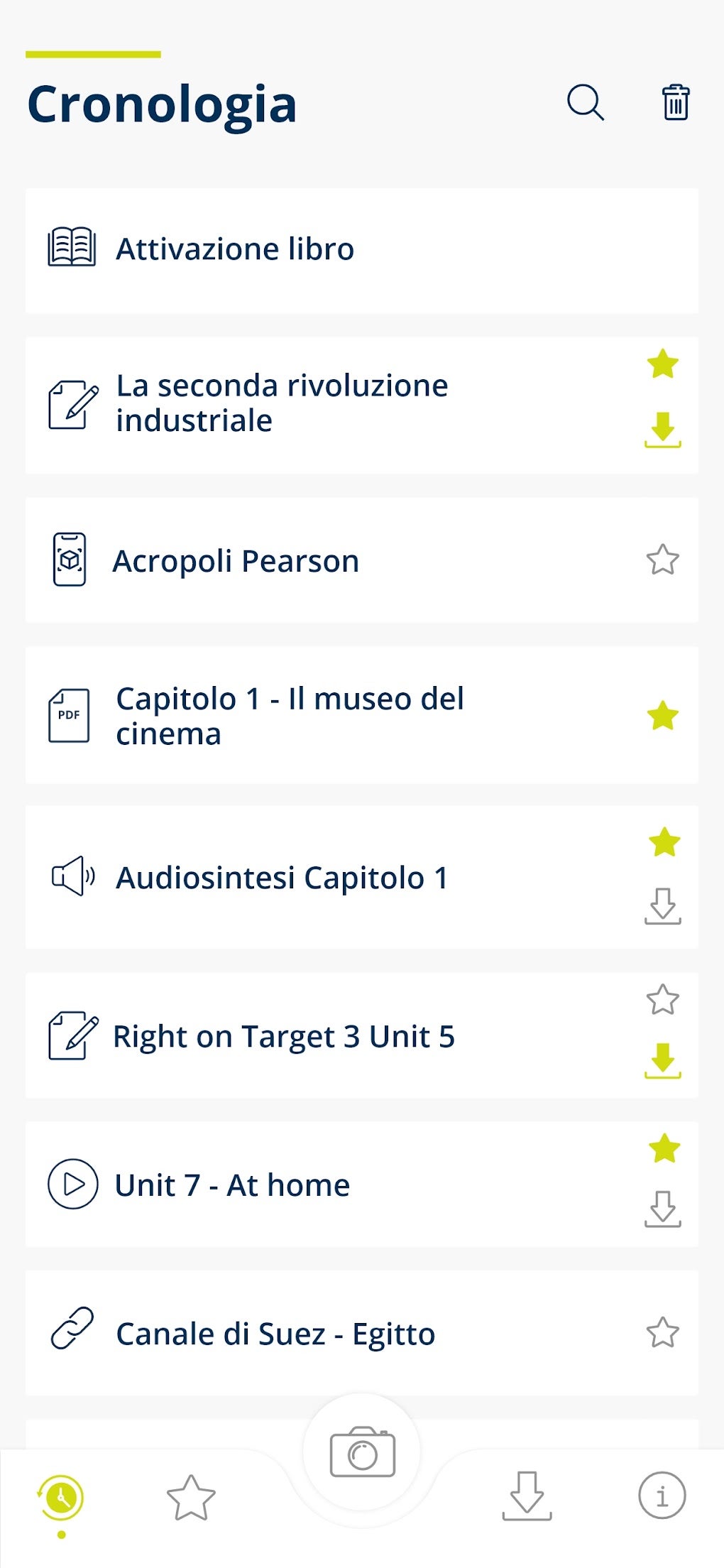Mark Acropoli Pearson as favorite
Screen dimensions: 724x1568
pyautogui.click(x=662, y=560)
